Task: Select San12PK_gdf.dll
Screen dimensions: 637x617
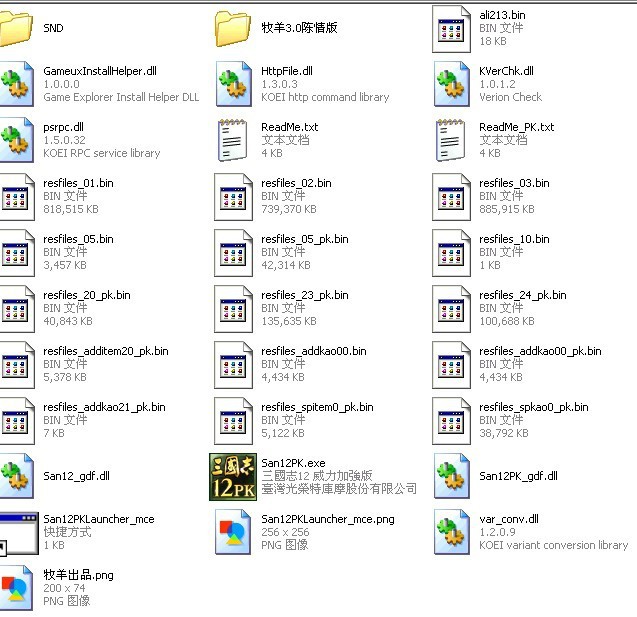Action: click(452, 477)
